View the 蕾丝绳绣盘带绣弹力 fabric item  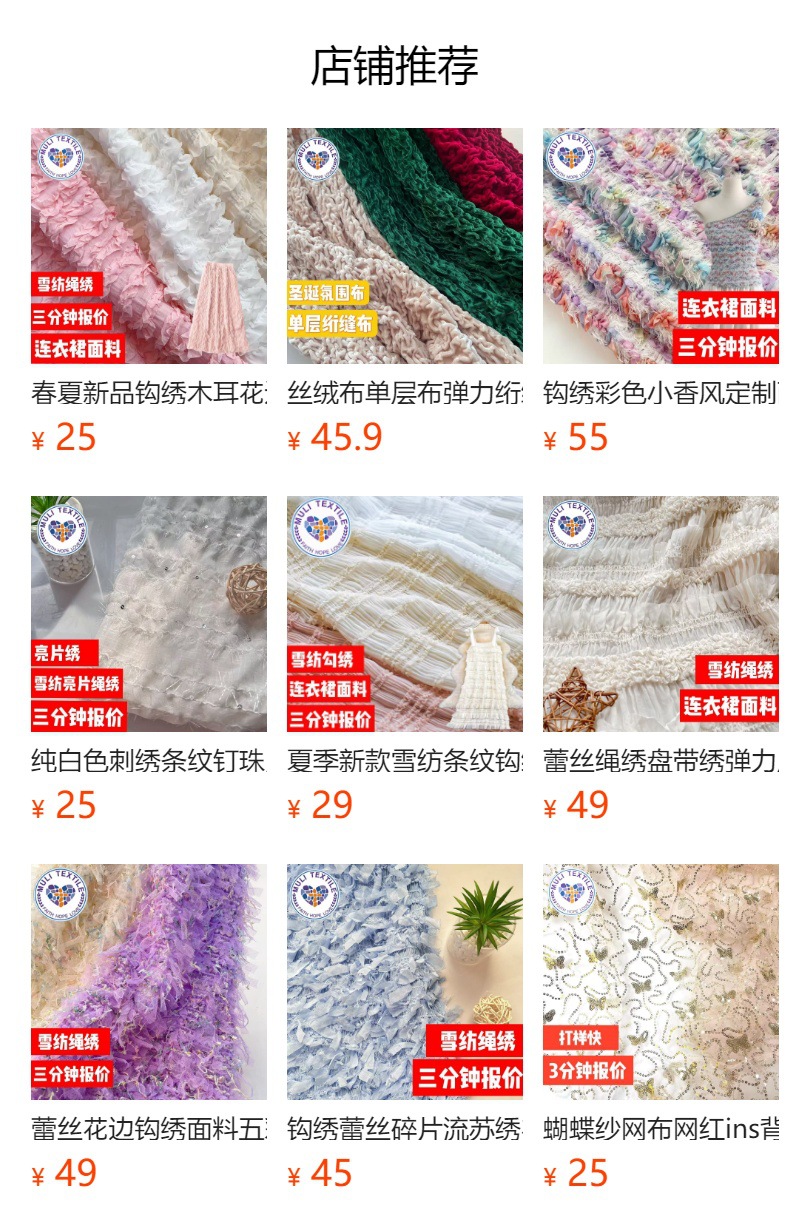coord(660,614)
